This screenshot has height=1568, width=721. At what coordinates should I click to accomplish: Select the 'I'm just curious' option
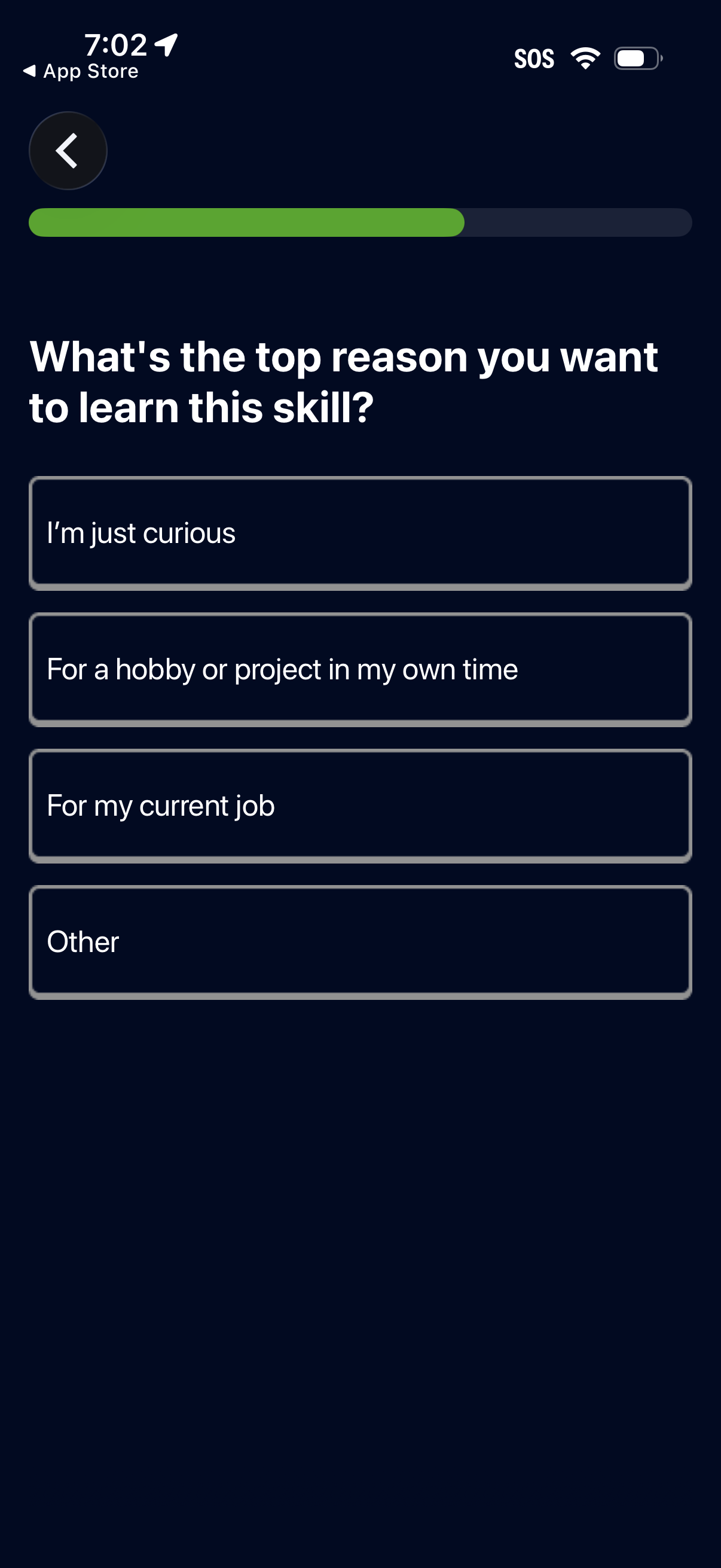[360, 532]
